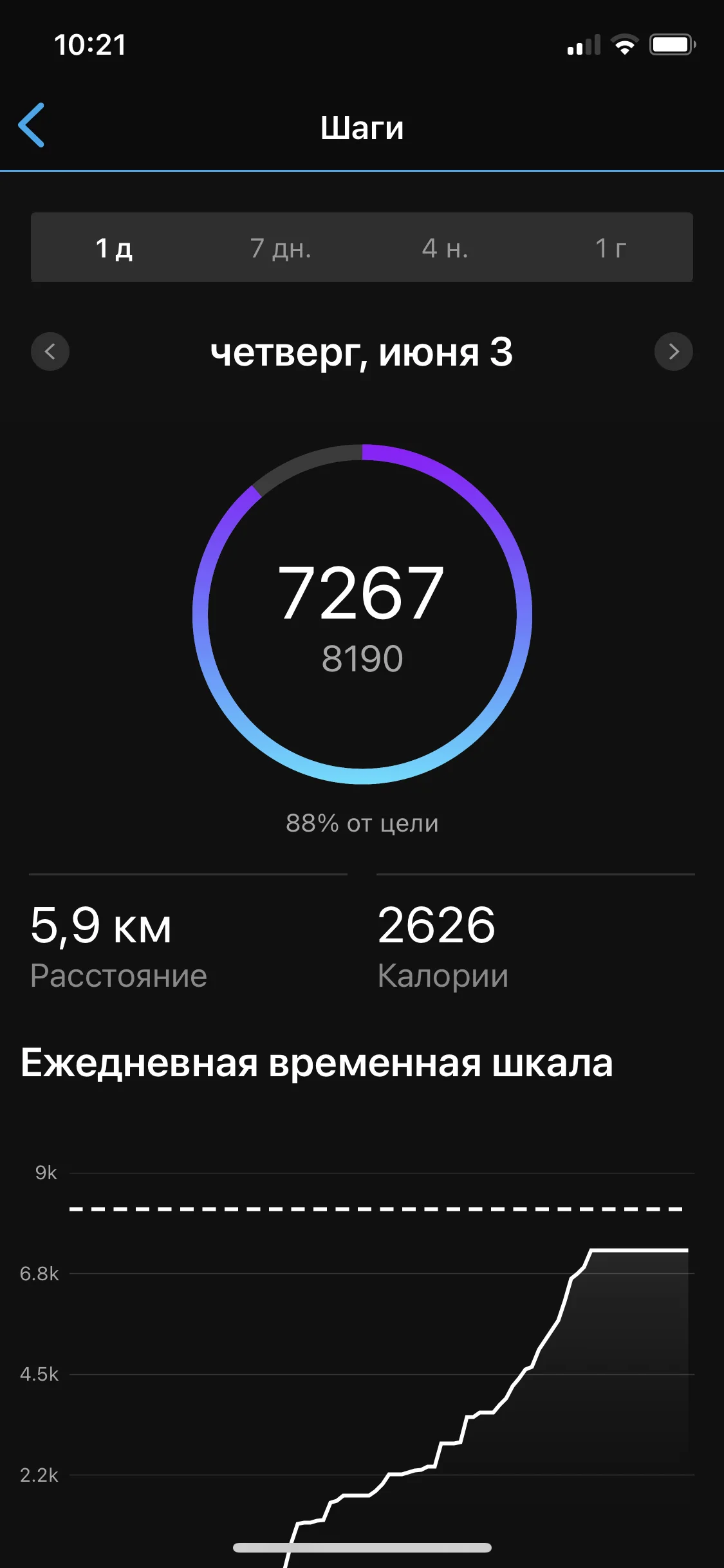The height and width of the screenshot is (1568, 724).
Task: Open the 1 г yearly view
Action: (610, 248)
